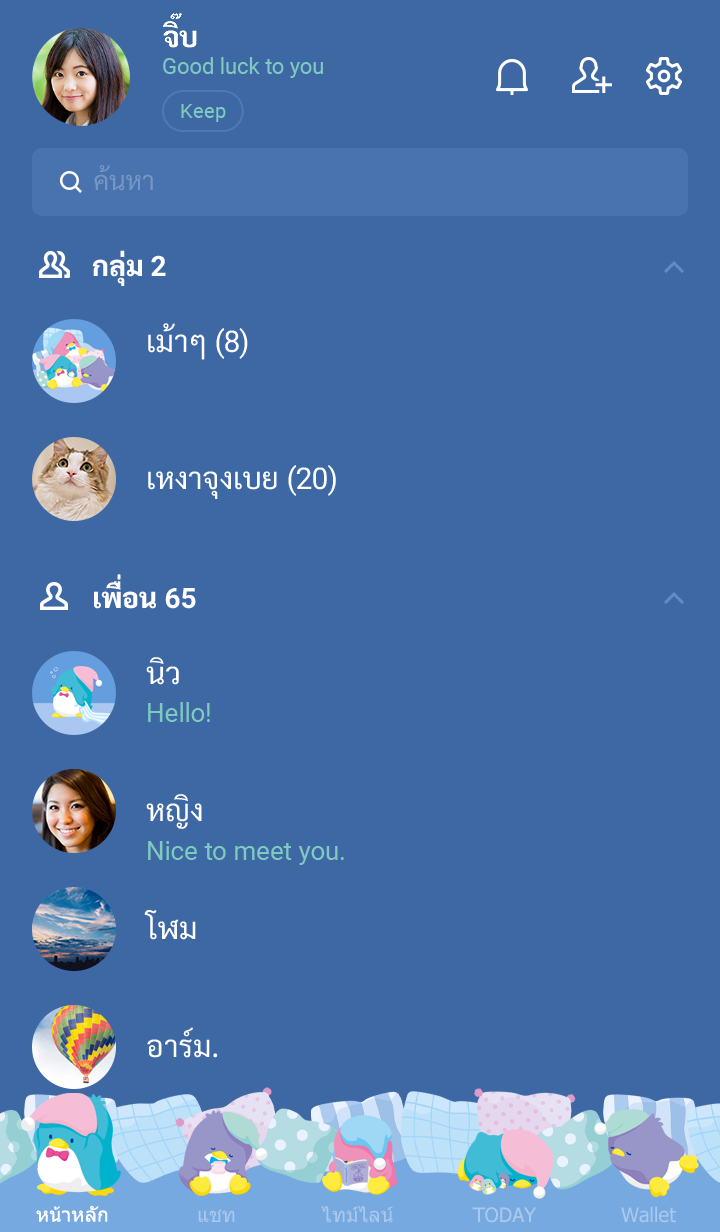
Task: Open friend โฟม's profile
Action: (172, 928)
